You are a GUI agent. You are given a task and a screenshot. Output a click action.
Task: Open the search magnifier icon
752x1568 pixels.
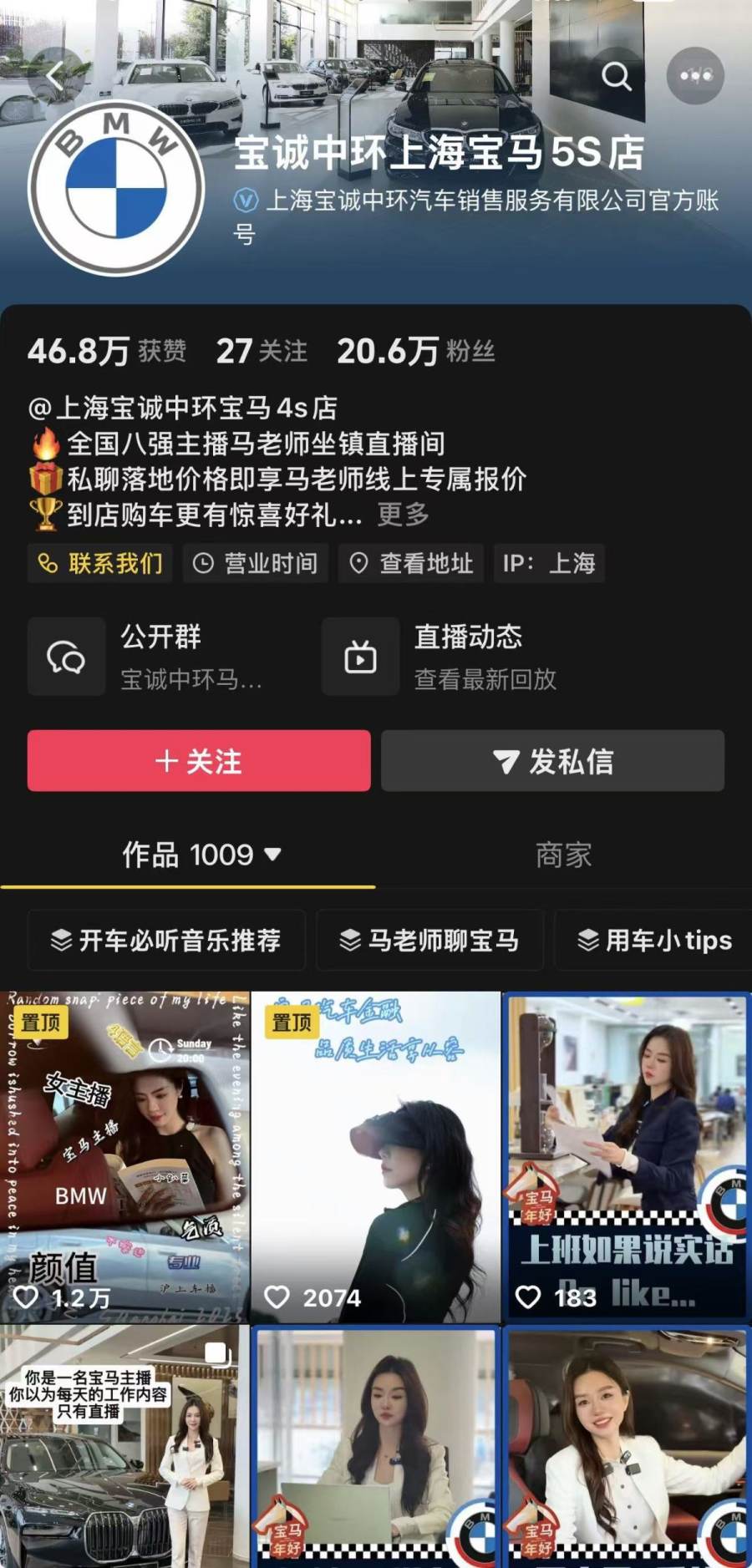[x=617, y=77]
